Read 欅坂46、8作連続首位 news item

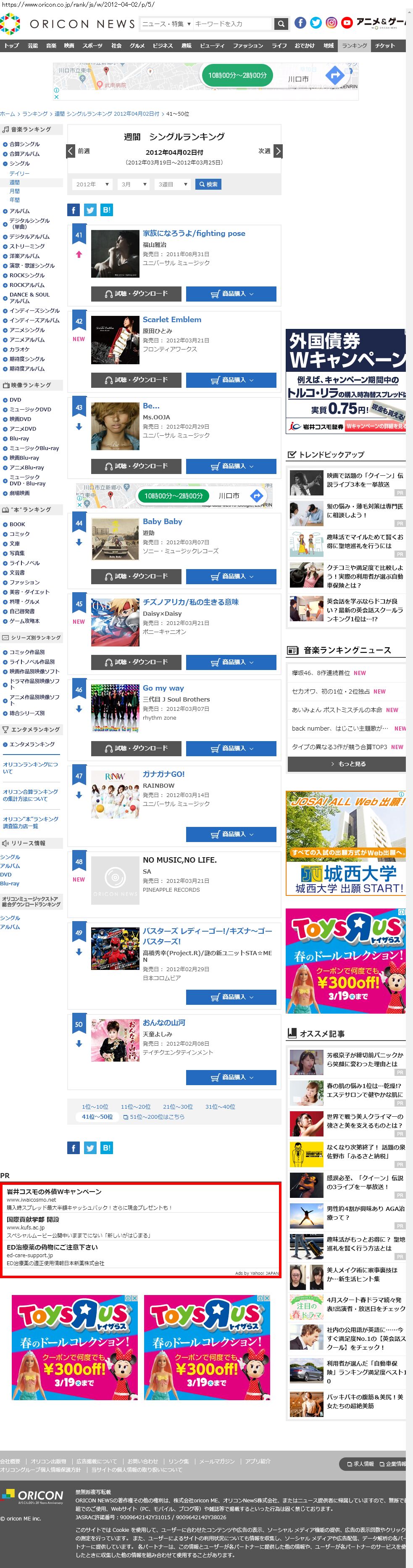coord(321,673)
